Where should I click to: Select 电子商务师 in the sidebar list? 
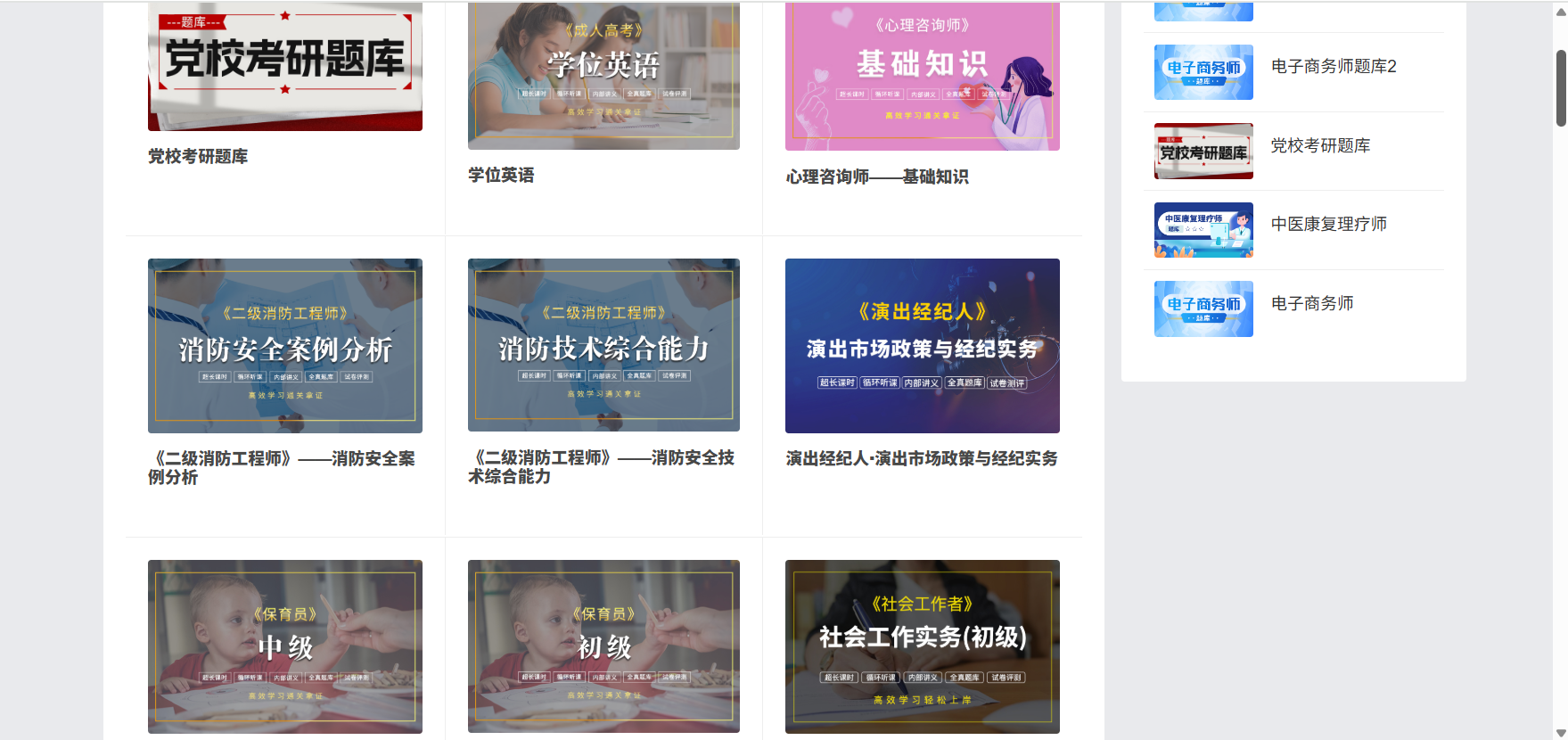click(1311, 304)
